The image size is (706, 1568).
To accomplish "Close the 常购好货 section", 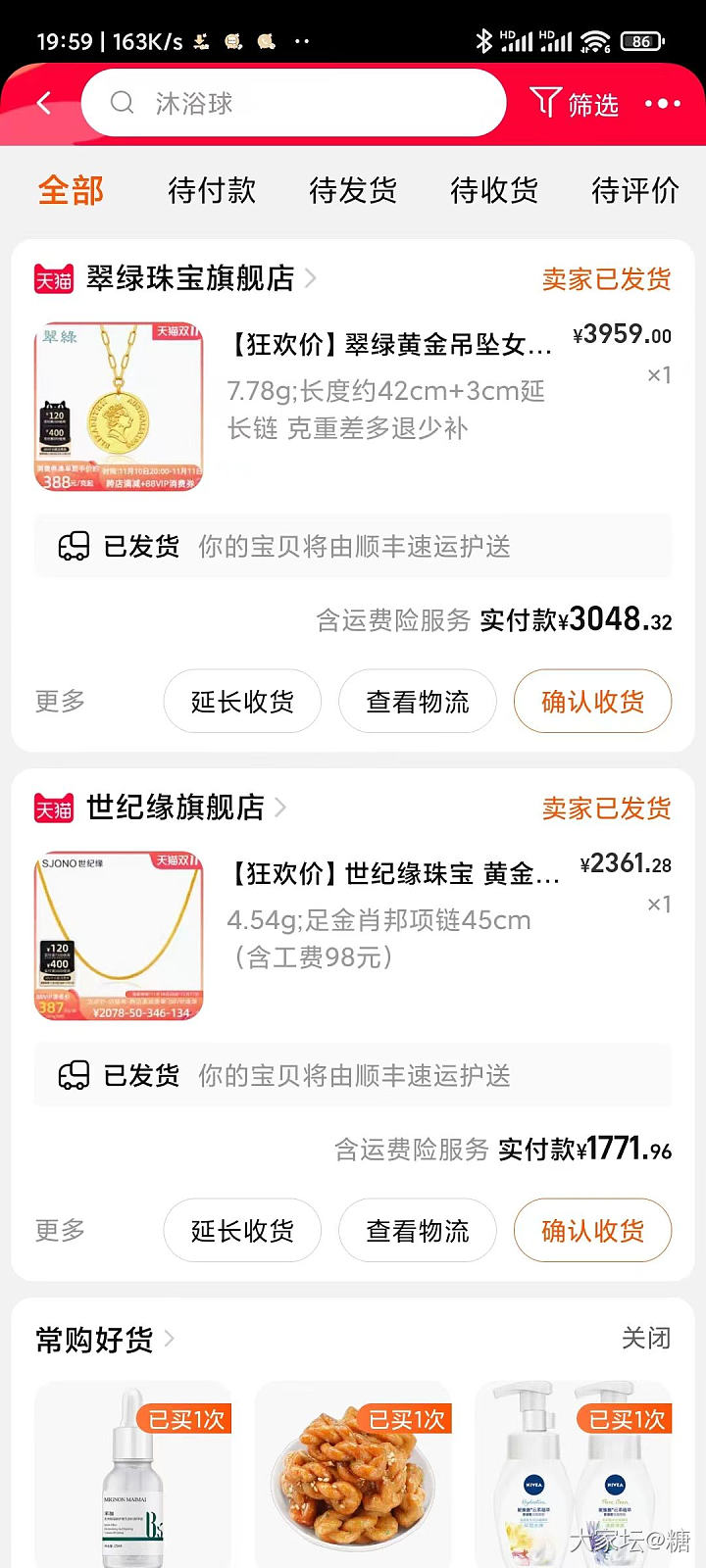I will click(x=645, y=1339).
